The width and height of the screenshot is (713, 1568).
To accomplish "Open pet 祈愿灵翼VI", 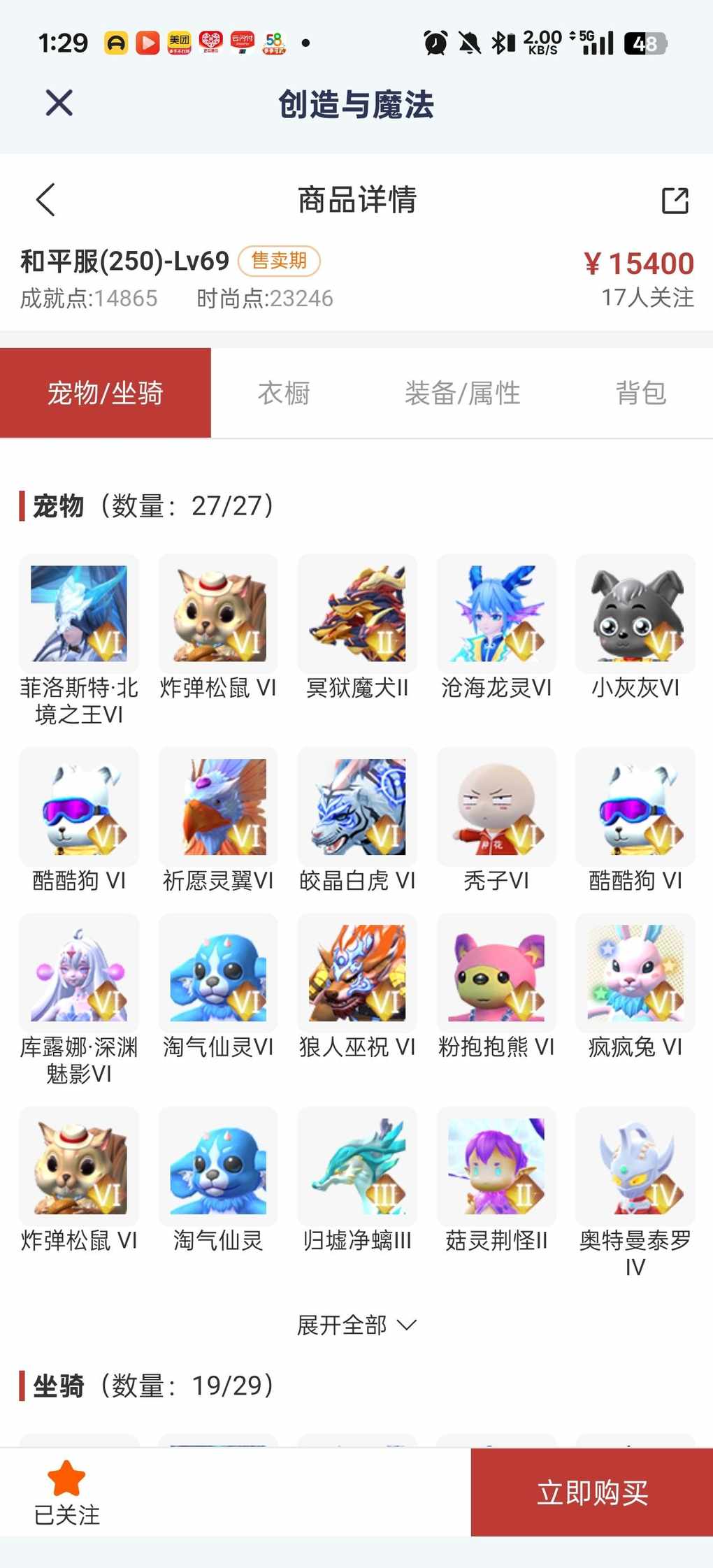I will (218, 807).
